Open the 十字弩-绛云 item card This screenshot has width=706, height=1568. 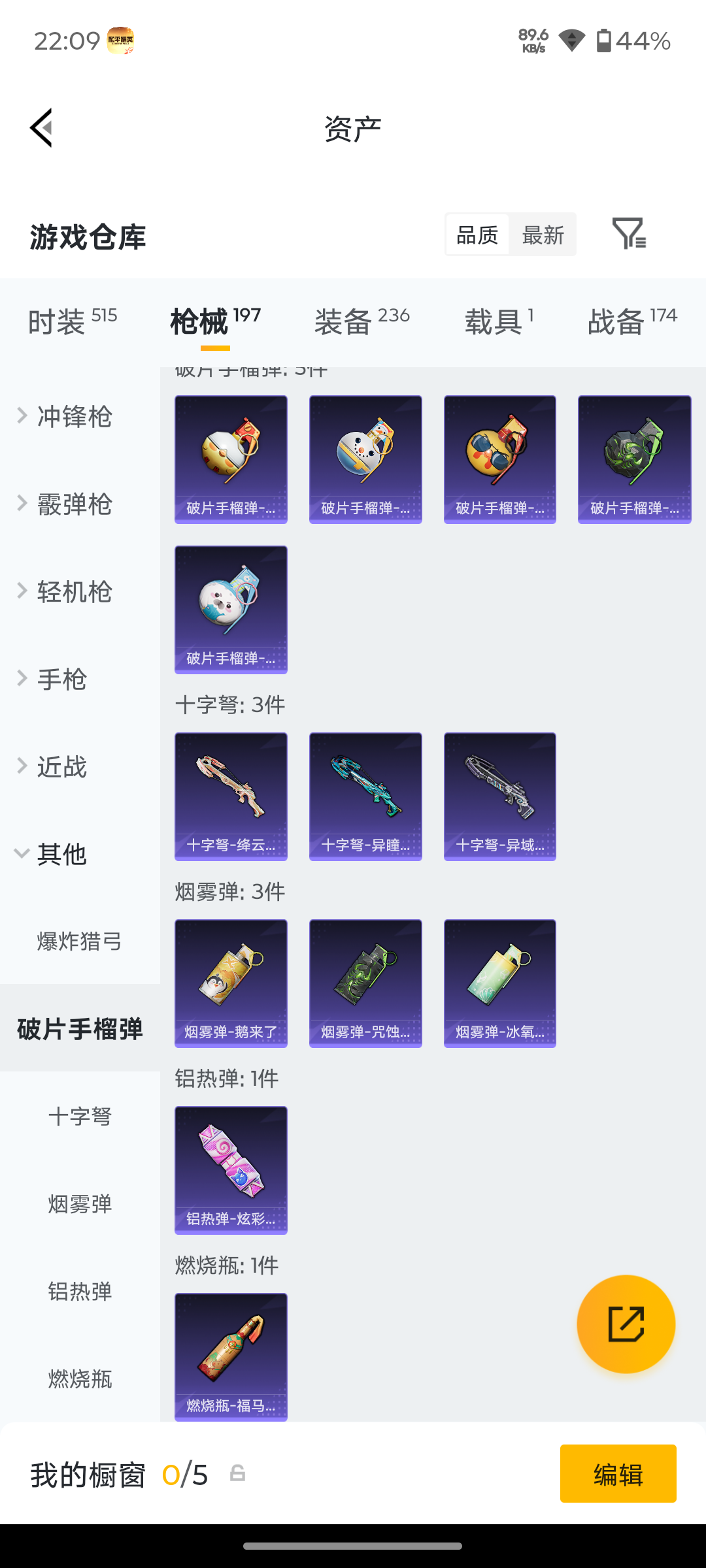(231, 796)
